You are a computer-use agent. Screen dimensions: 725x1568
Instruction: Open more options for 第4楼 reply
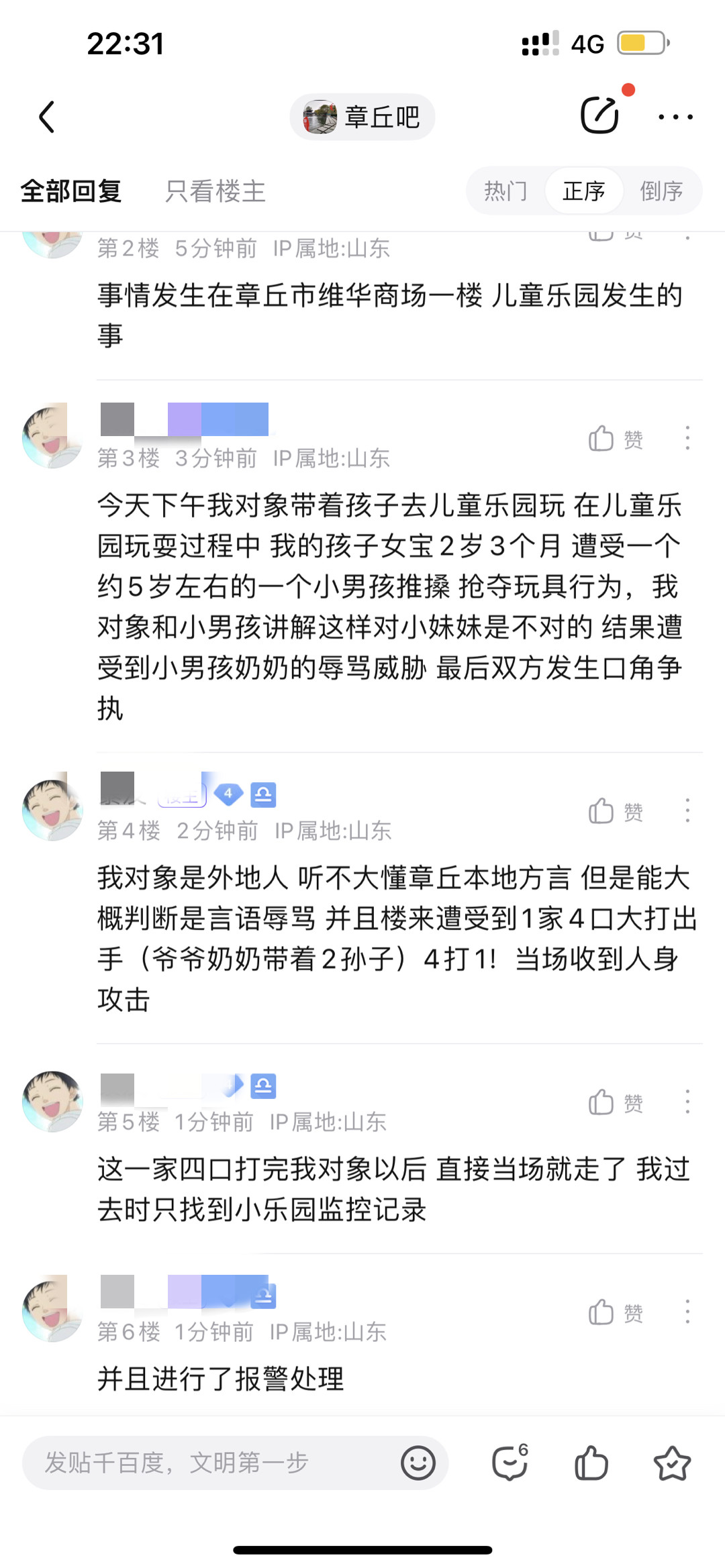point(687,811)
